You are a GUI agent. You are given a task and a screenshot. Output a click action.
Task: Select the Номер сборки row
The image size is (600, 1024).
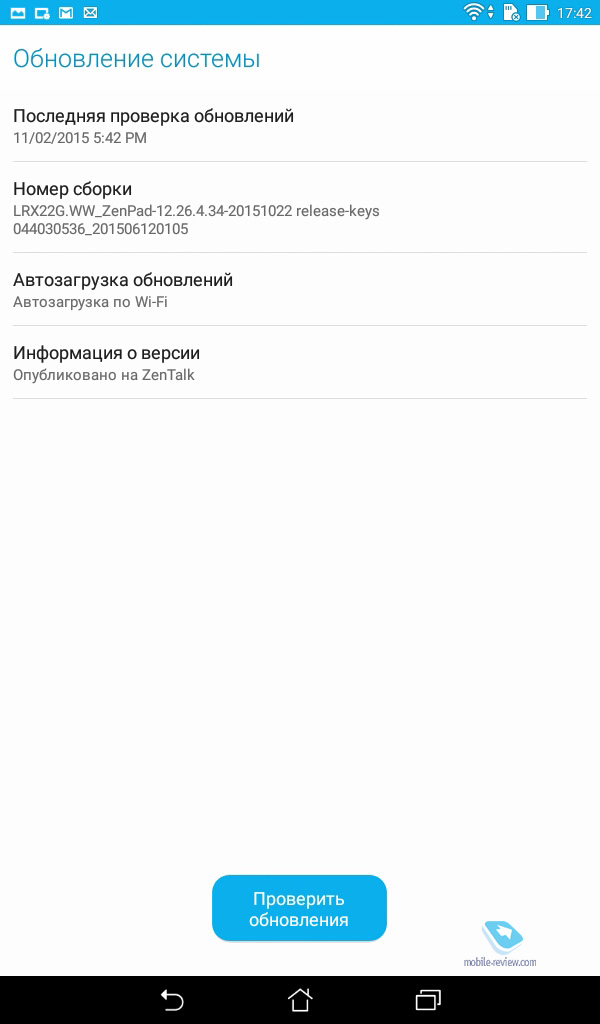click(300, 208)
